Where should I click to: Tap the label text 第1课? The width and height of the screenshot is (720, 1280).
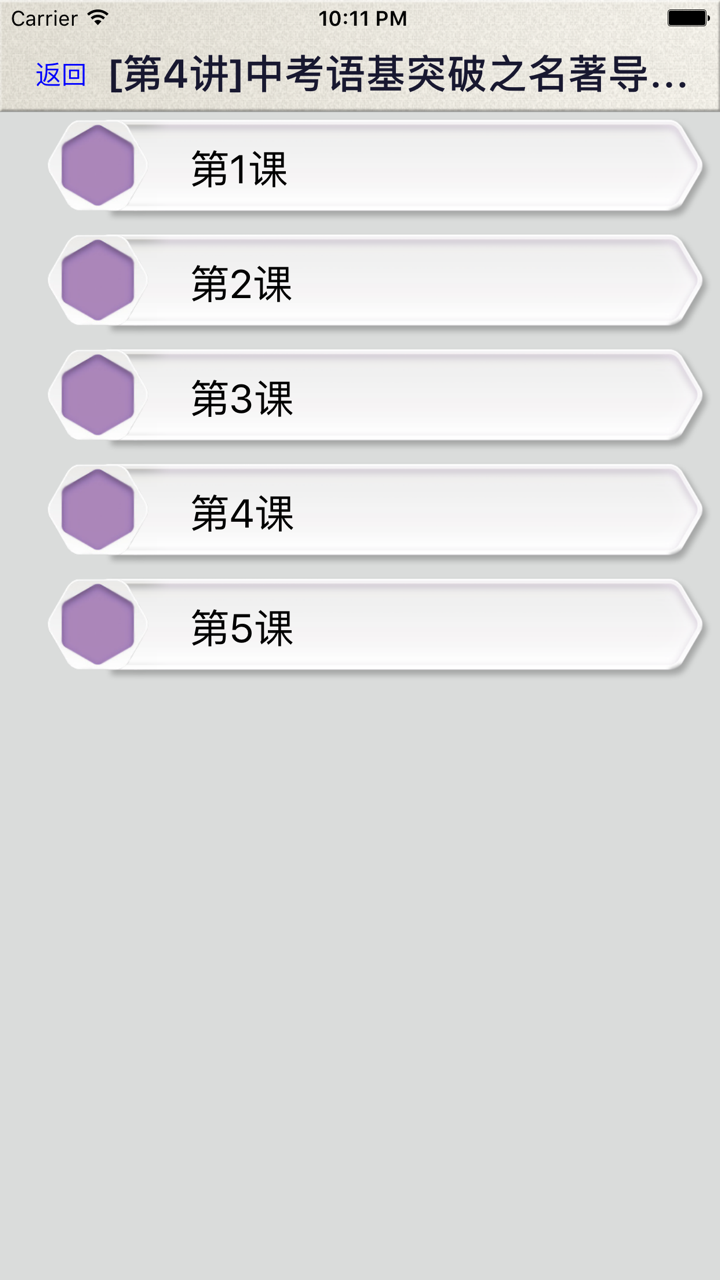(x=241, y=169)
